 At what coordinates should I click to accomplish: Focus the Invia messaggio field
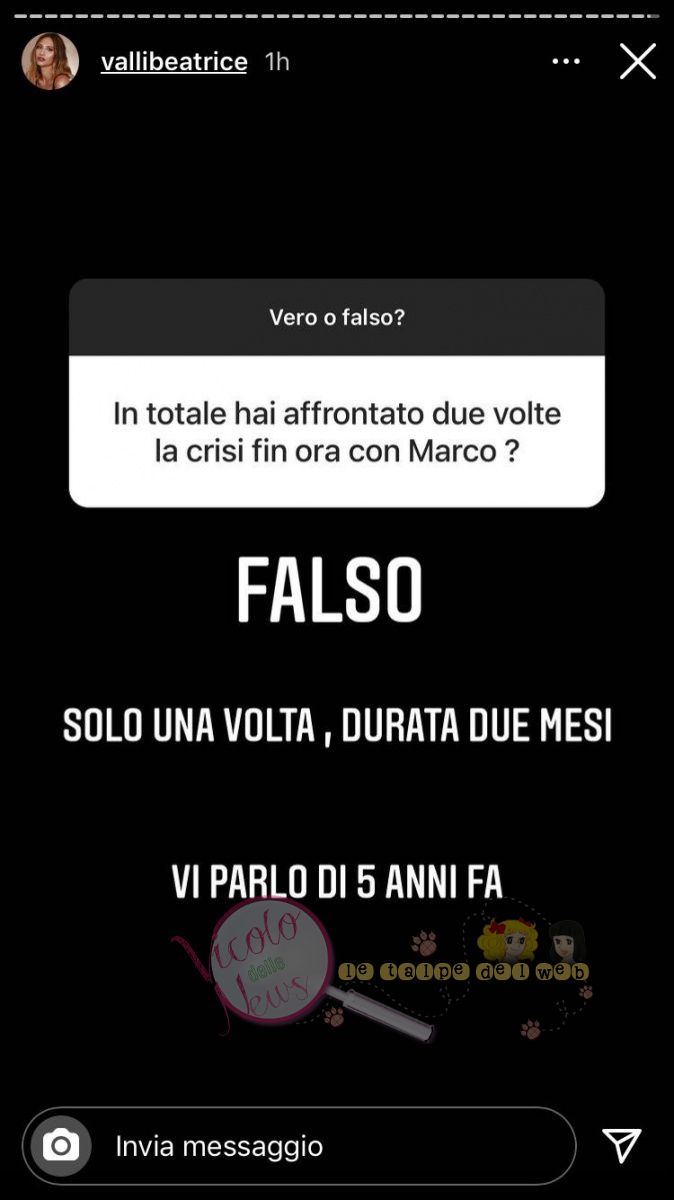tap(330, 1146)
